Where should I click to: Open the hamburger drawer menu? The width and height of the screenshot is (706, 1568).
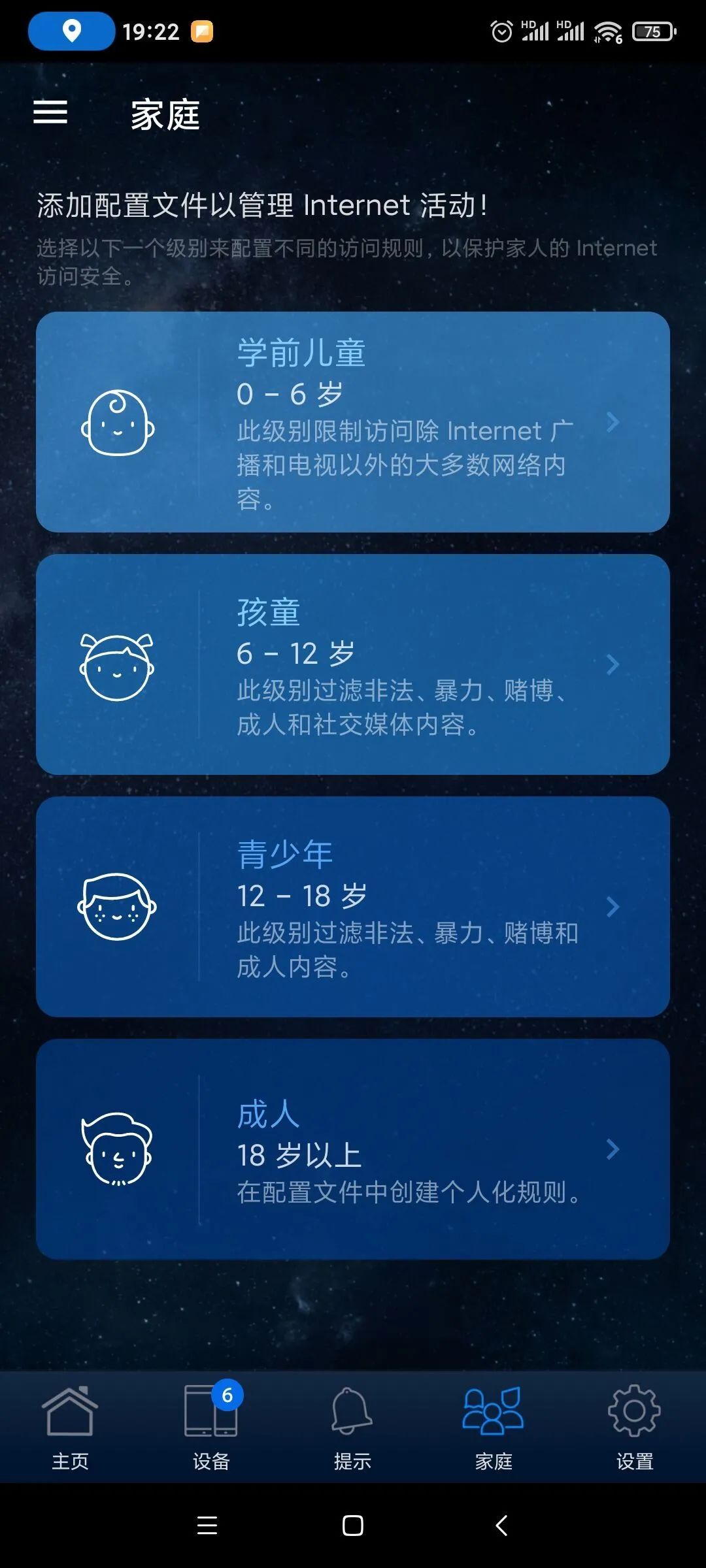(50, 112)
